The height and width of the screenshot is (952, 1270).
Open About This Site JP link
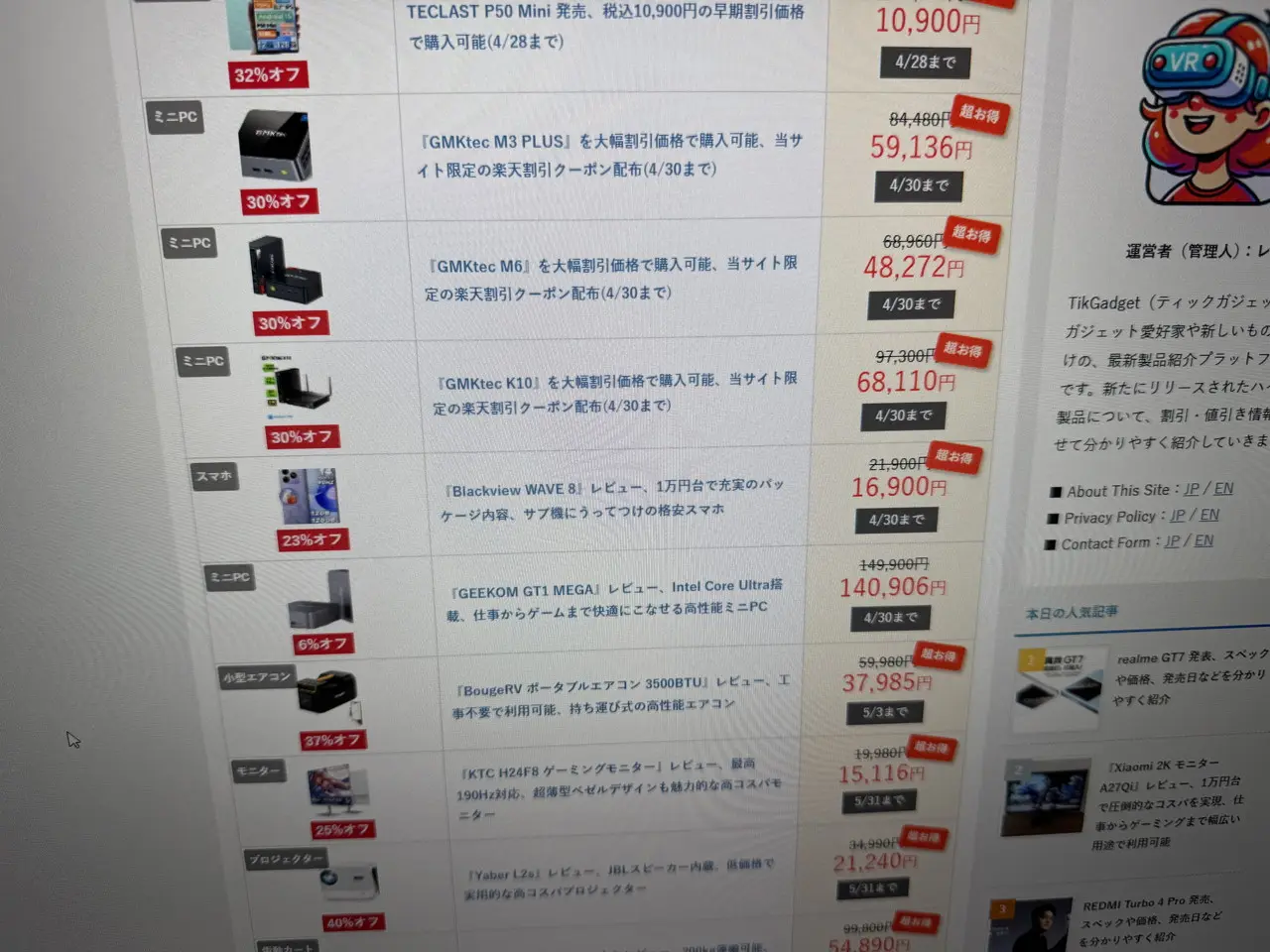(x=1191, y=489)
